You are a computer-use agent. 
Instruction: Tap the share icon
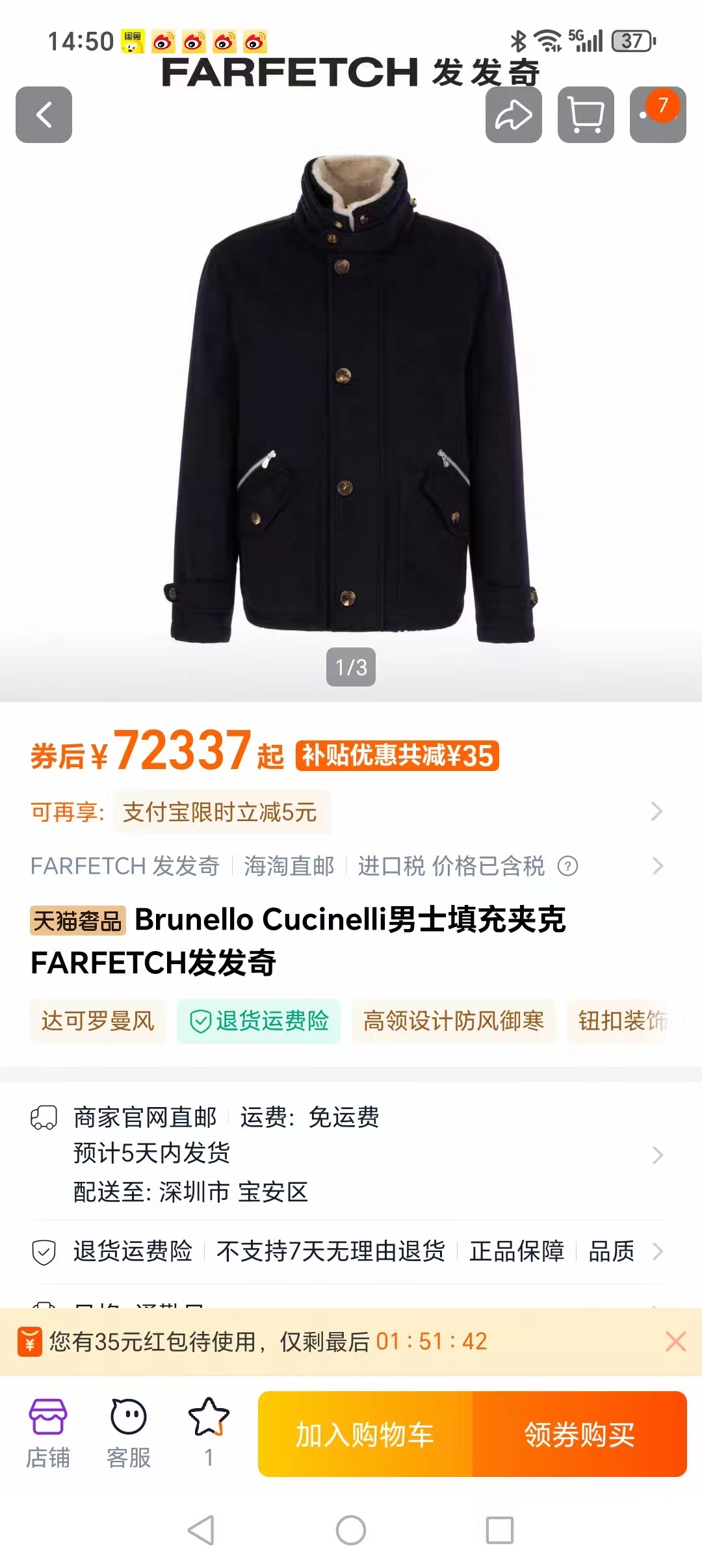pyautogui.click(x=513, y=116)
